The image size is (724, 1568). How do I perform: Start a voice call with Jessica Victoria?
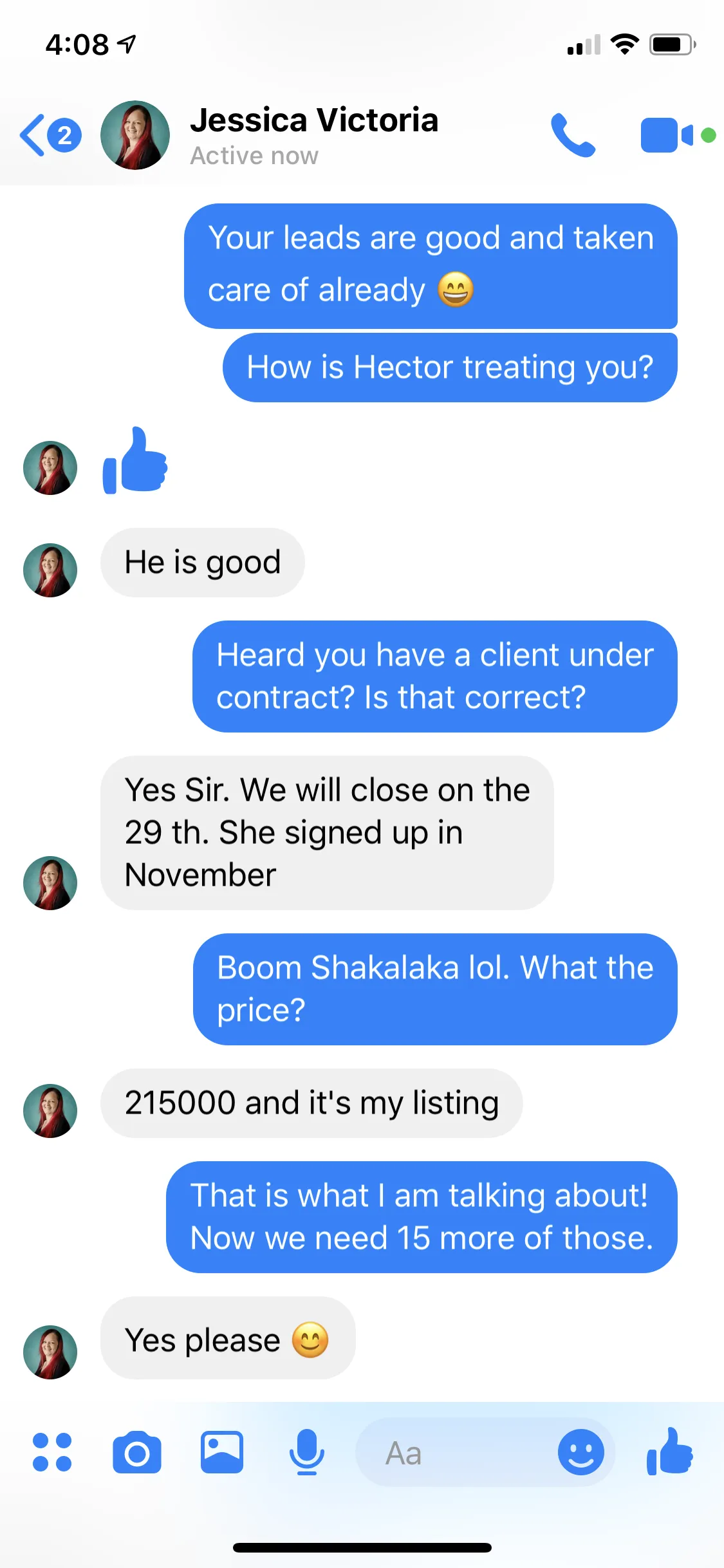573,135
